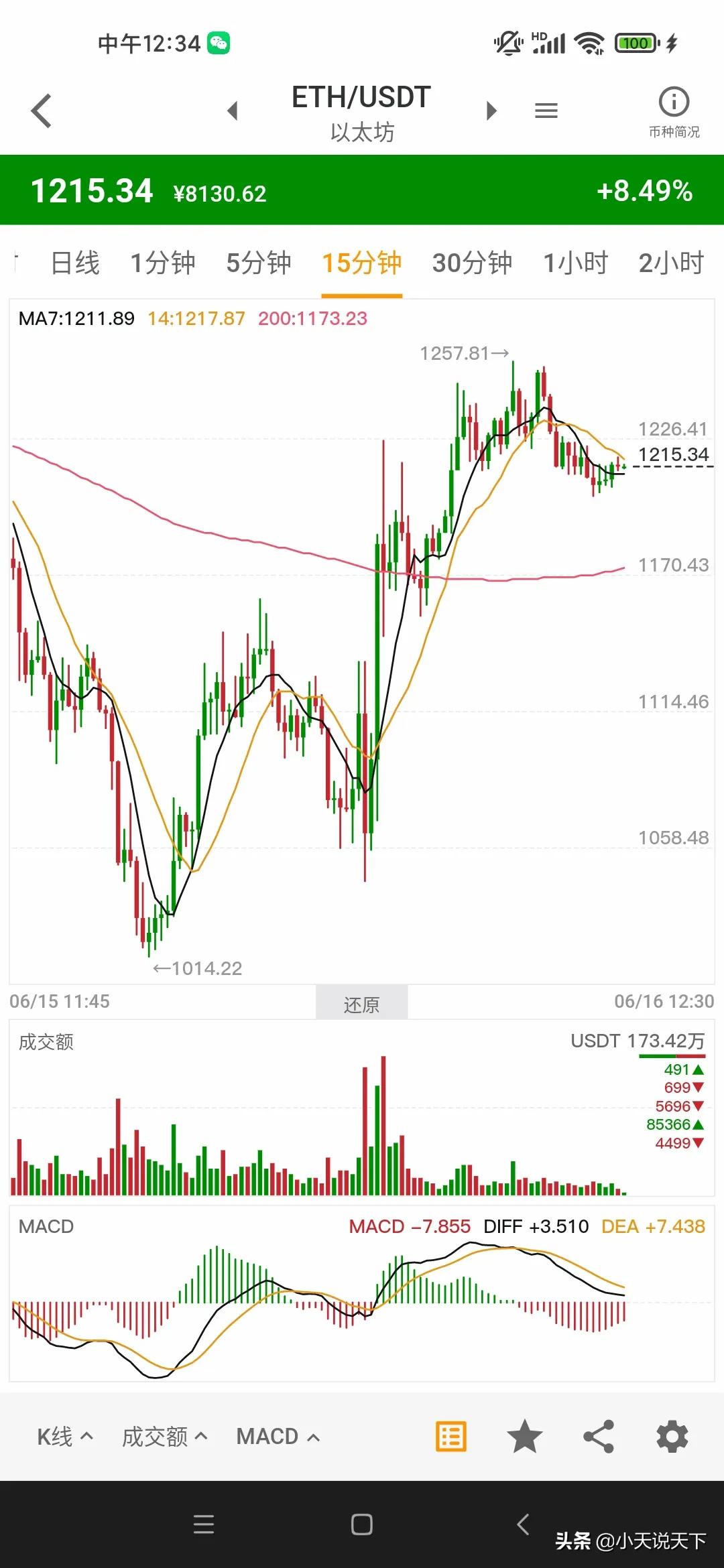724x1568 pixels.
Task: Select the 15分钟 interval tab
Action: 362,263
